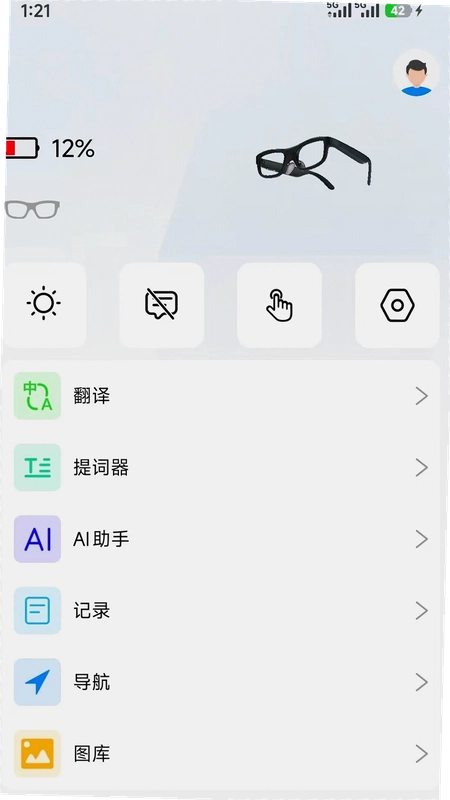Go to 导航 (navigation)
Viewport: 450px width, 800px height.
point(221,682)
